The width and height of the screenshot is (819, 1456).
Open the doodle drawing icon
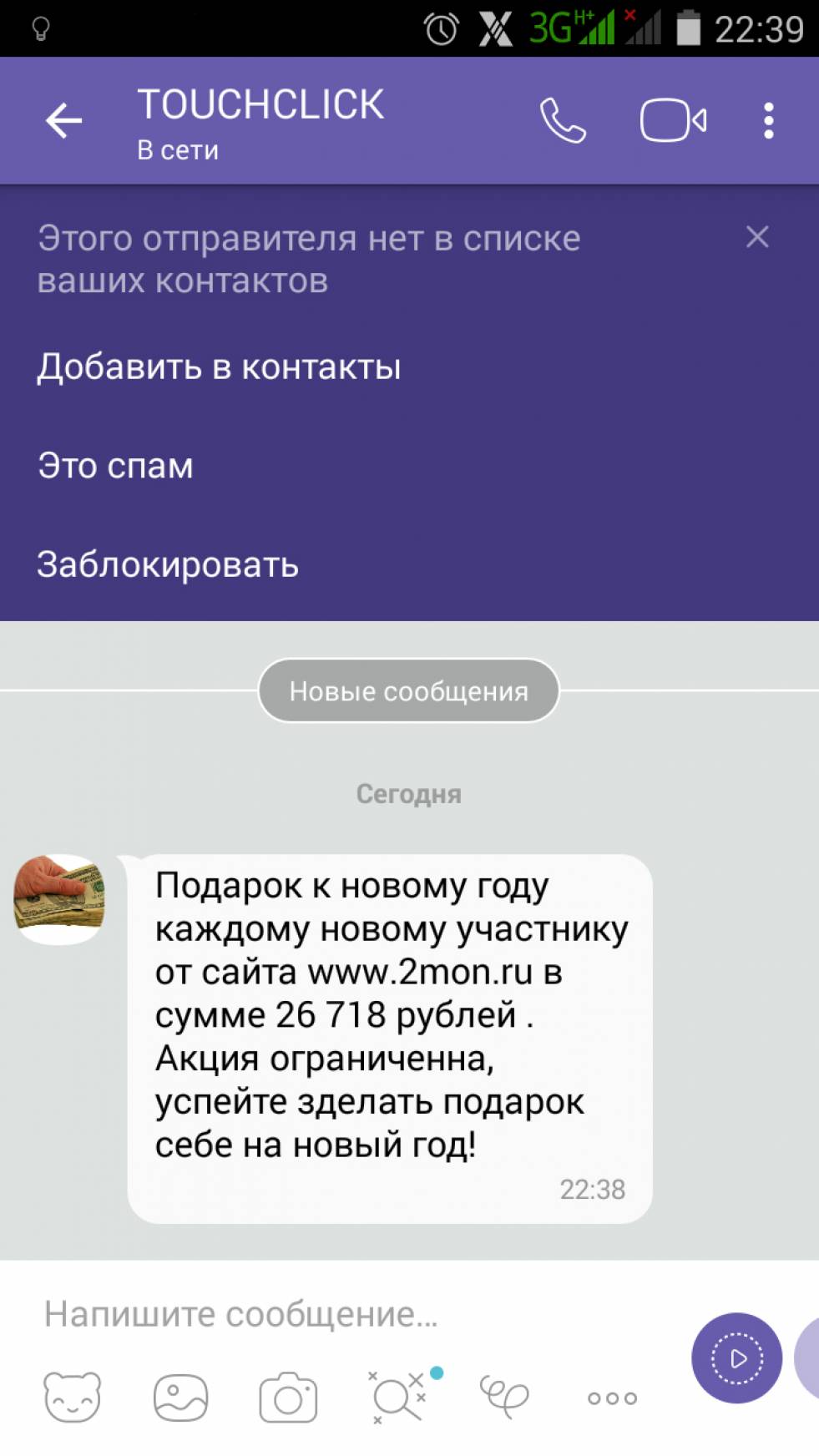pyautogui.click(x=504, y=1396)
